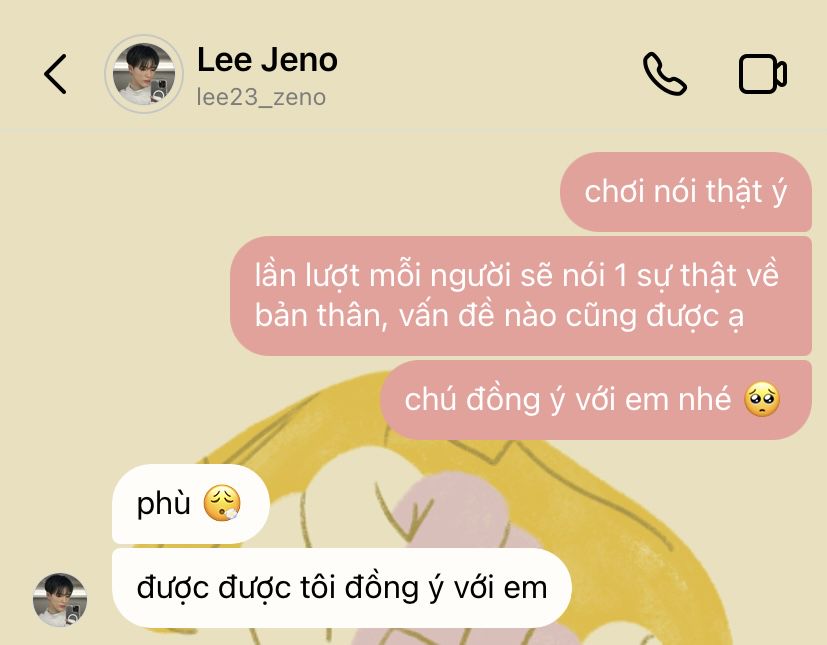
Task: Open chat details via the lee23_zeno name
Action: tap(262, 97)
